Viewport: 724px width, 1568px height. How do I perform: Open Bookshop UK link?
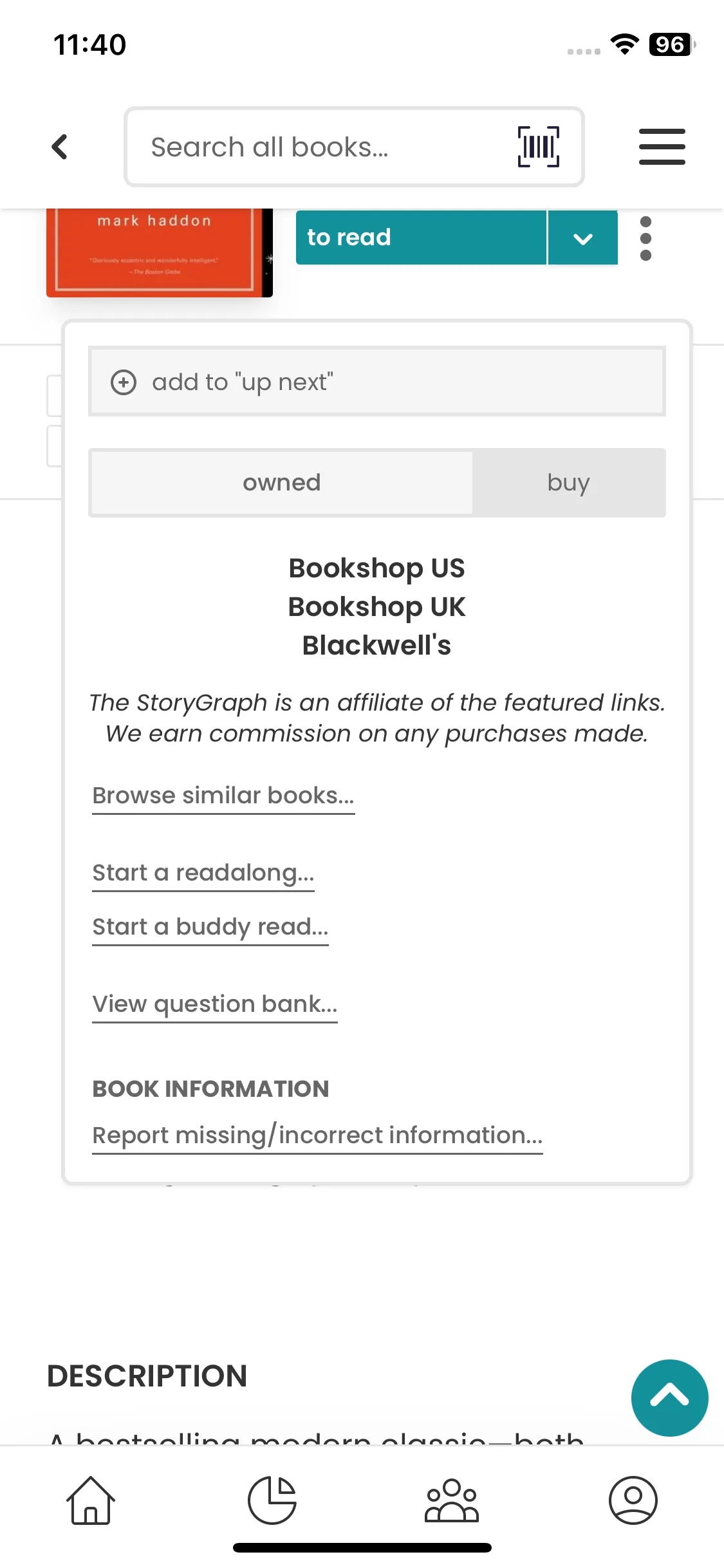tap(376, 607)
